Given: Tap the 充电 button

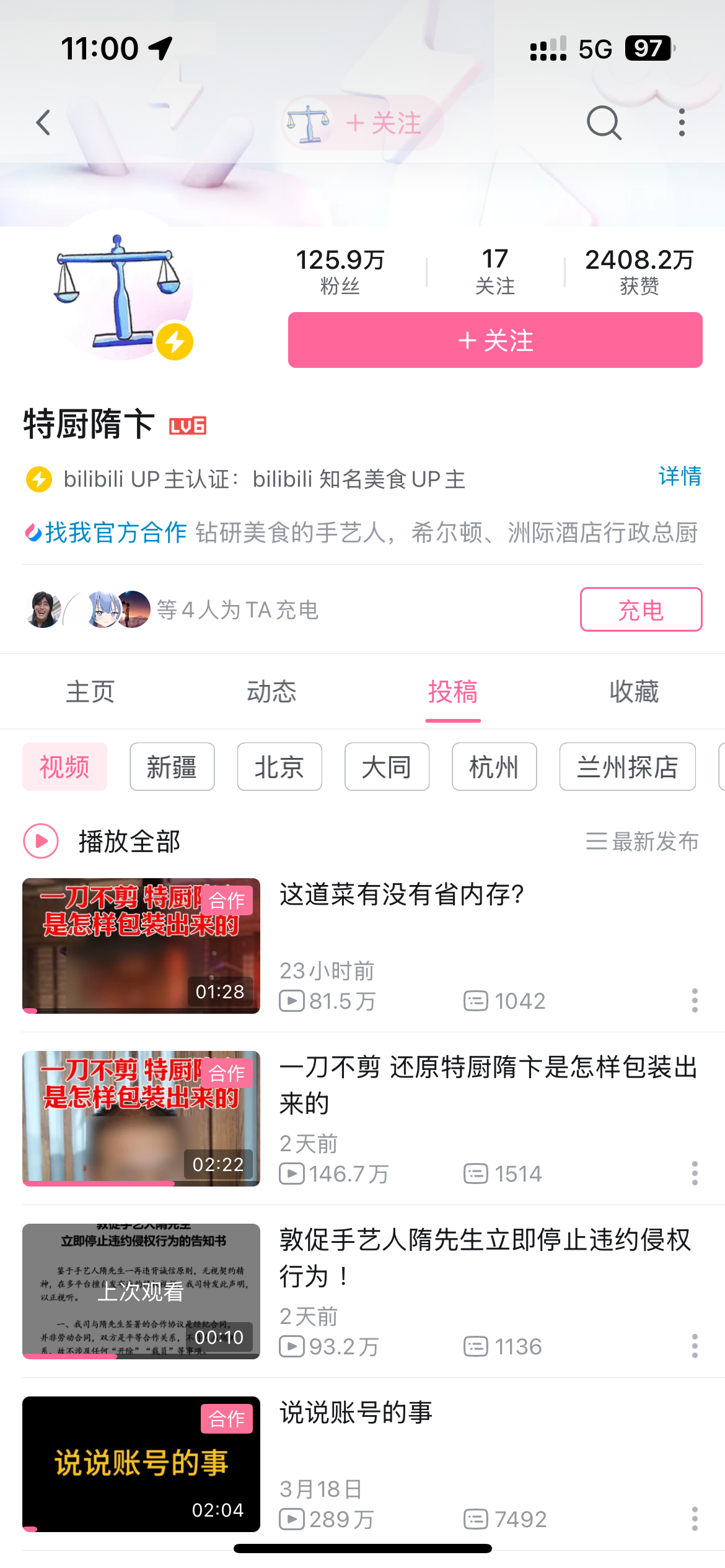Looking at the screenshot, I should [x=641, y=610].
